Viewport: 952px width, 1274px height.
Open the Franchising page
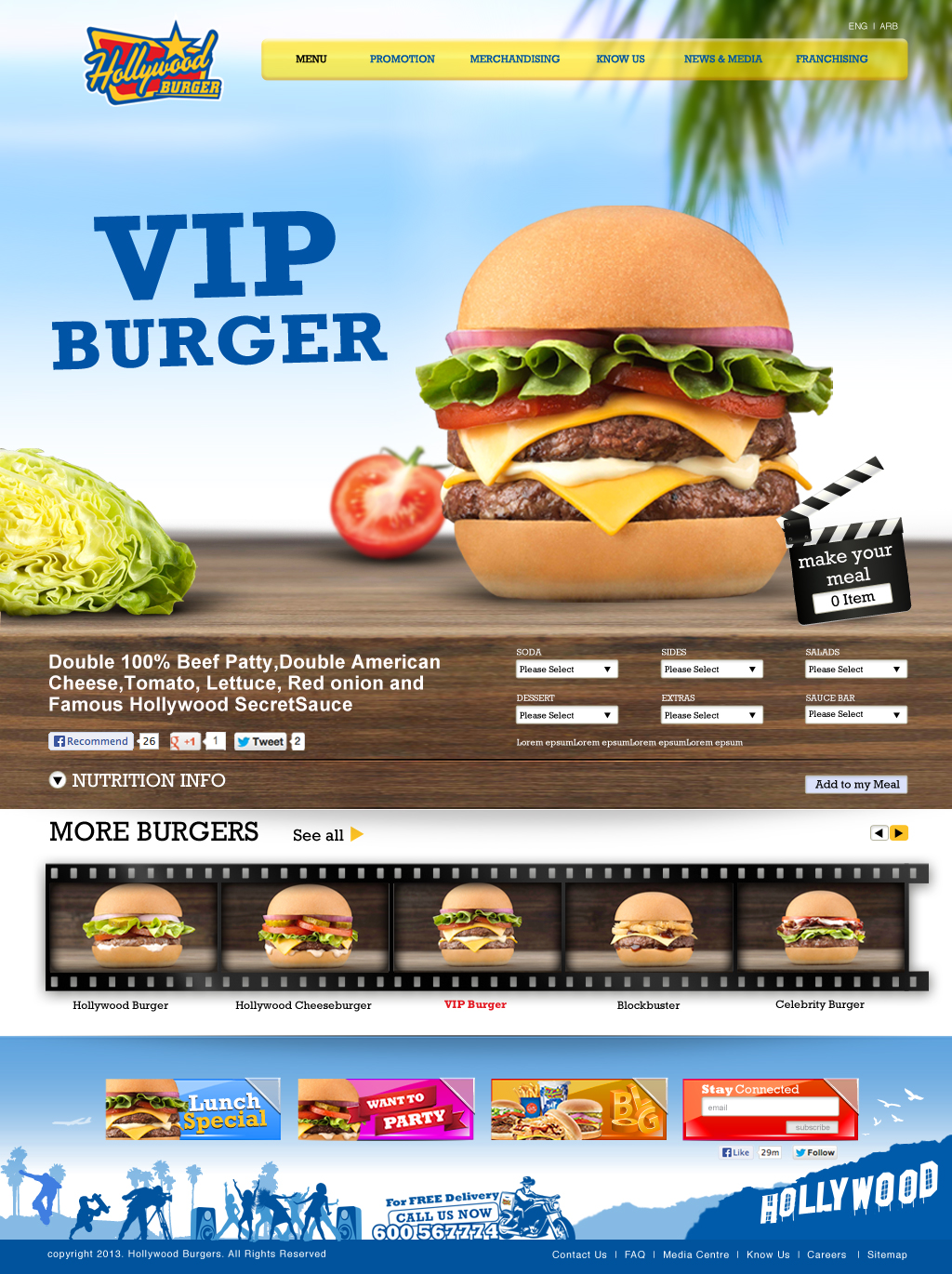coord(831,59)
